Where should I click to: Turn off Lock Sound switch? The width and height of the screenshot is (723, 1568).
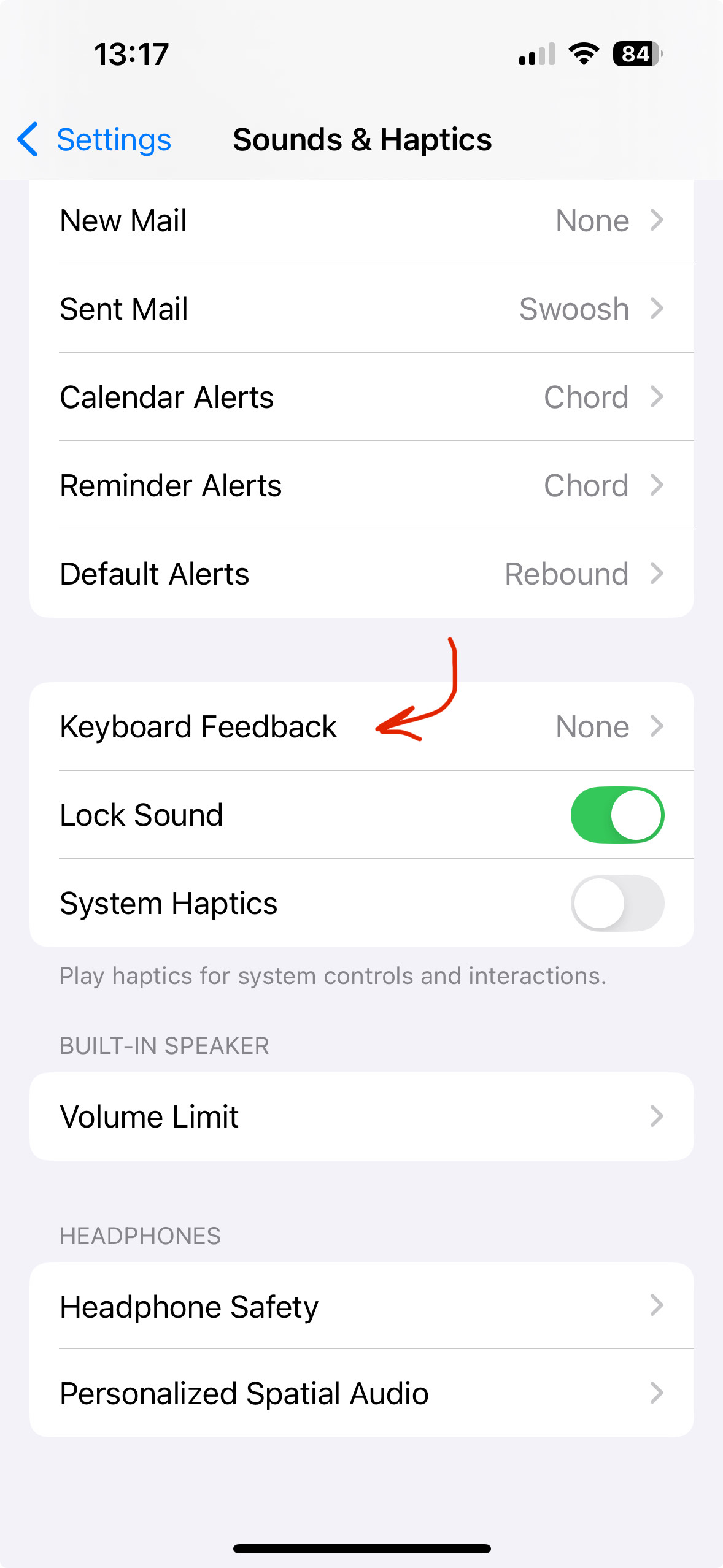(617, 815)
